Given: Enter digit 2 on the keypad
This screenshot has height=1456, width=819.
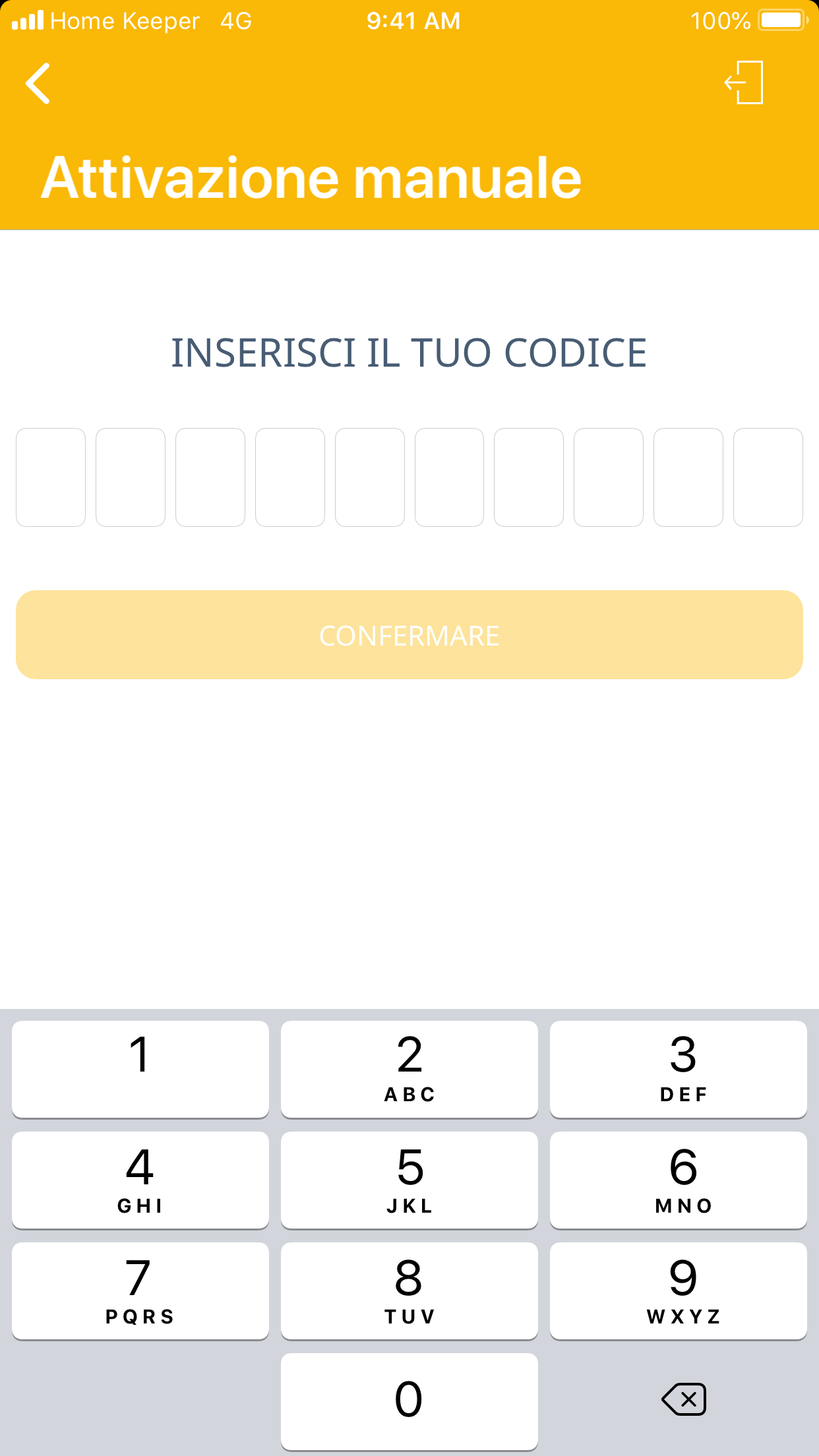Looking at the screenshot, I should pos(409,1069).
